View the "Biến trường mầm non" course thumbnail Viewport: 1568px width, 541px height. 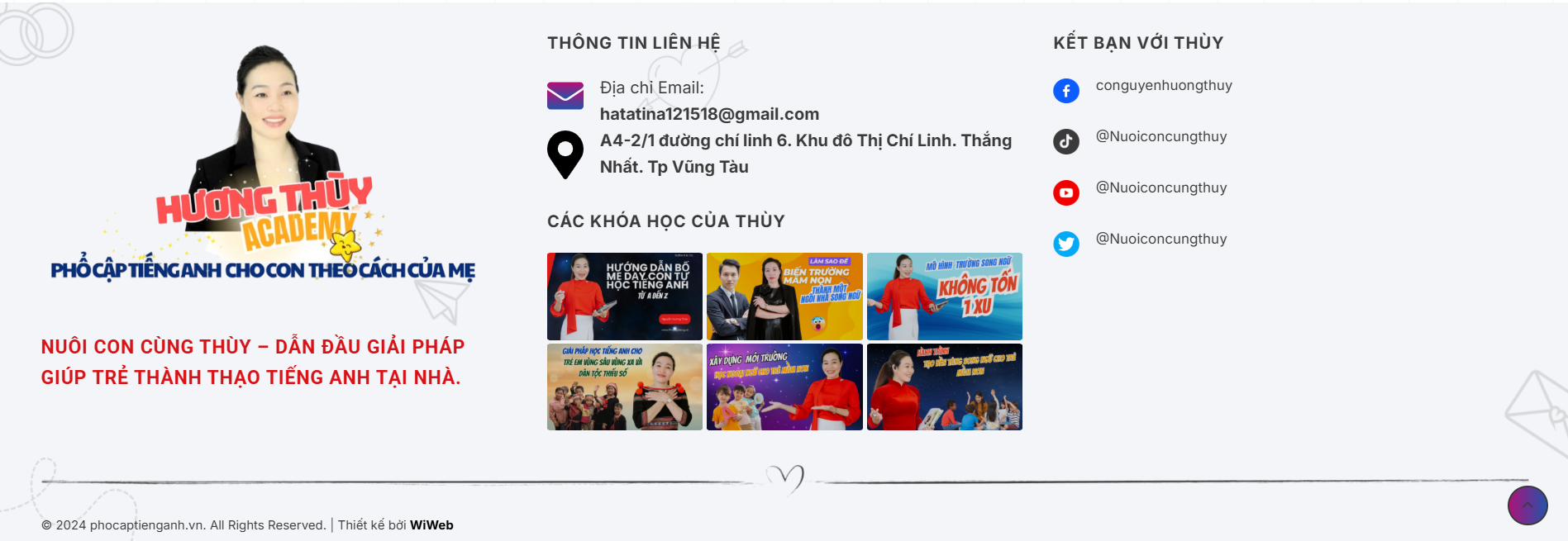click(x=784, y=297)
